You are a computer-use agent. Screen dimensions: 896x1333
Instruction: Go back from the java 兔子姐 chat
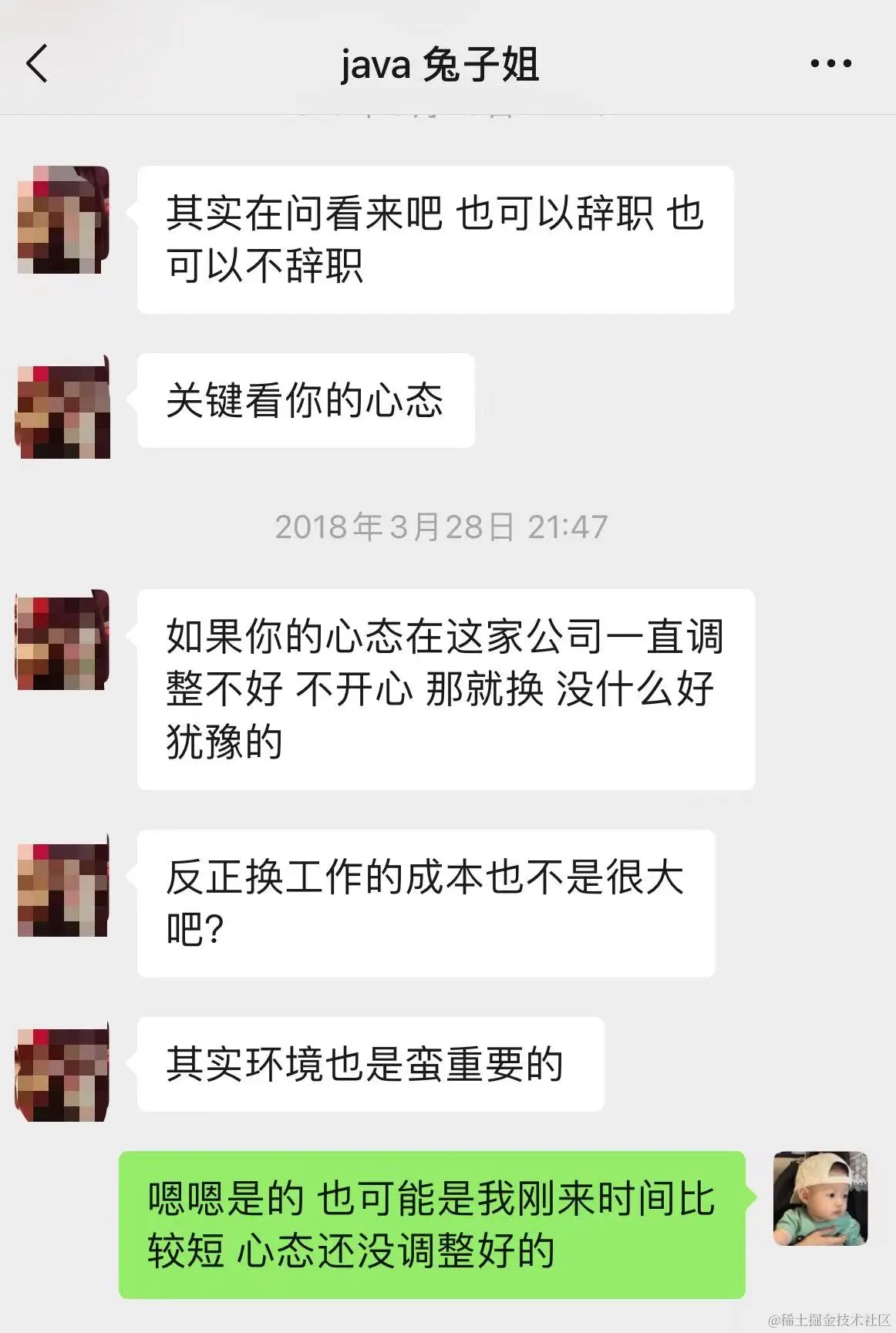[x=37, y=63]
